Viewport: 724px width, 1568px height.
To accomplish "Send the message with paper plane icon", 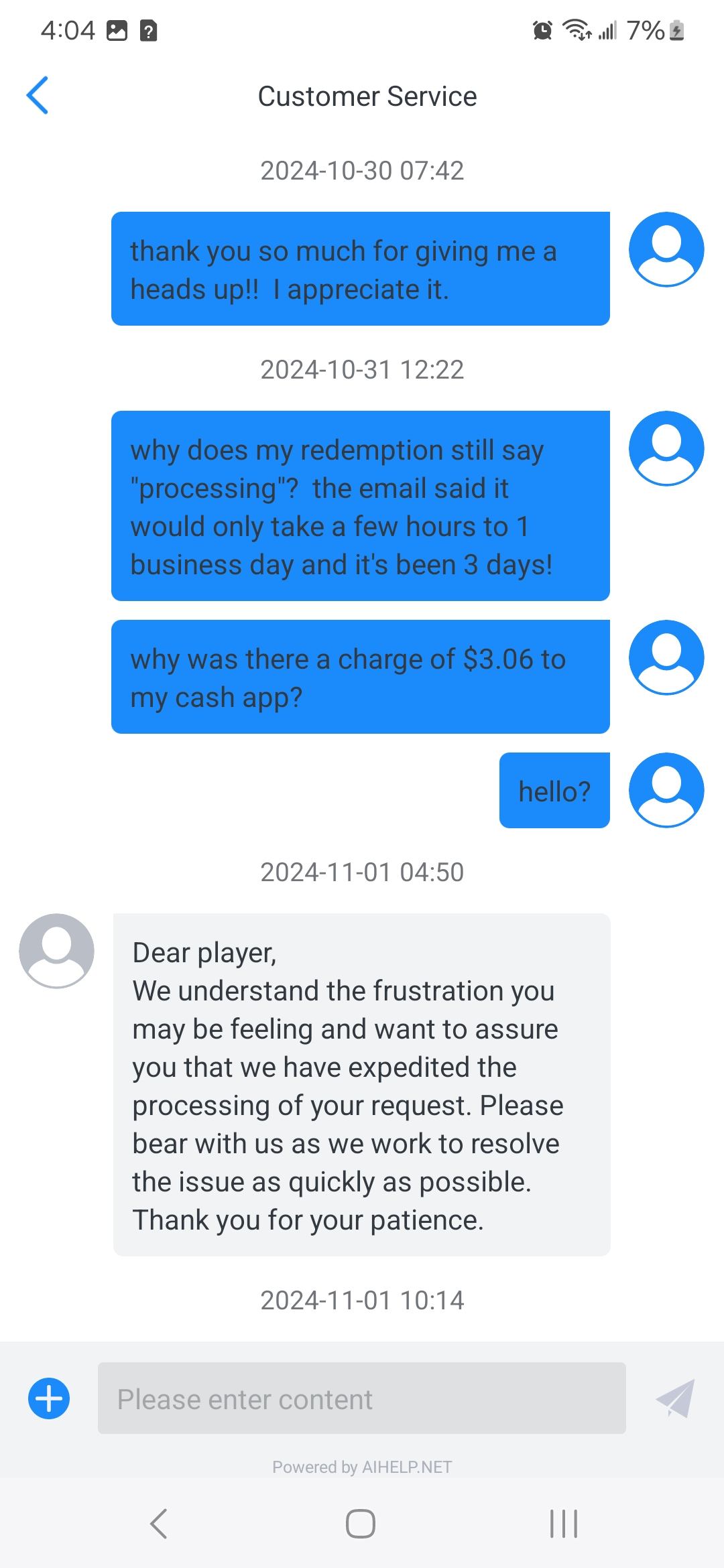I will (x=675, y=1398).
